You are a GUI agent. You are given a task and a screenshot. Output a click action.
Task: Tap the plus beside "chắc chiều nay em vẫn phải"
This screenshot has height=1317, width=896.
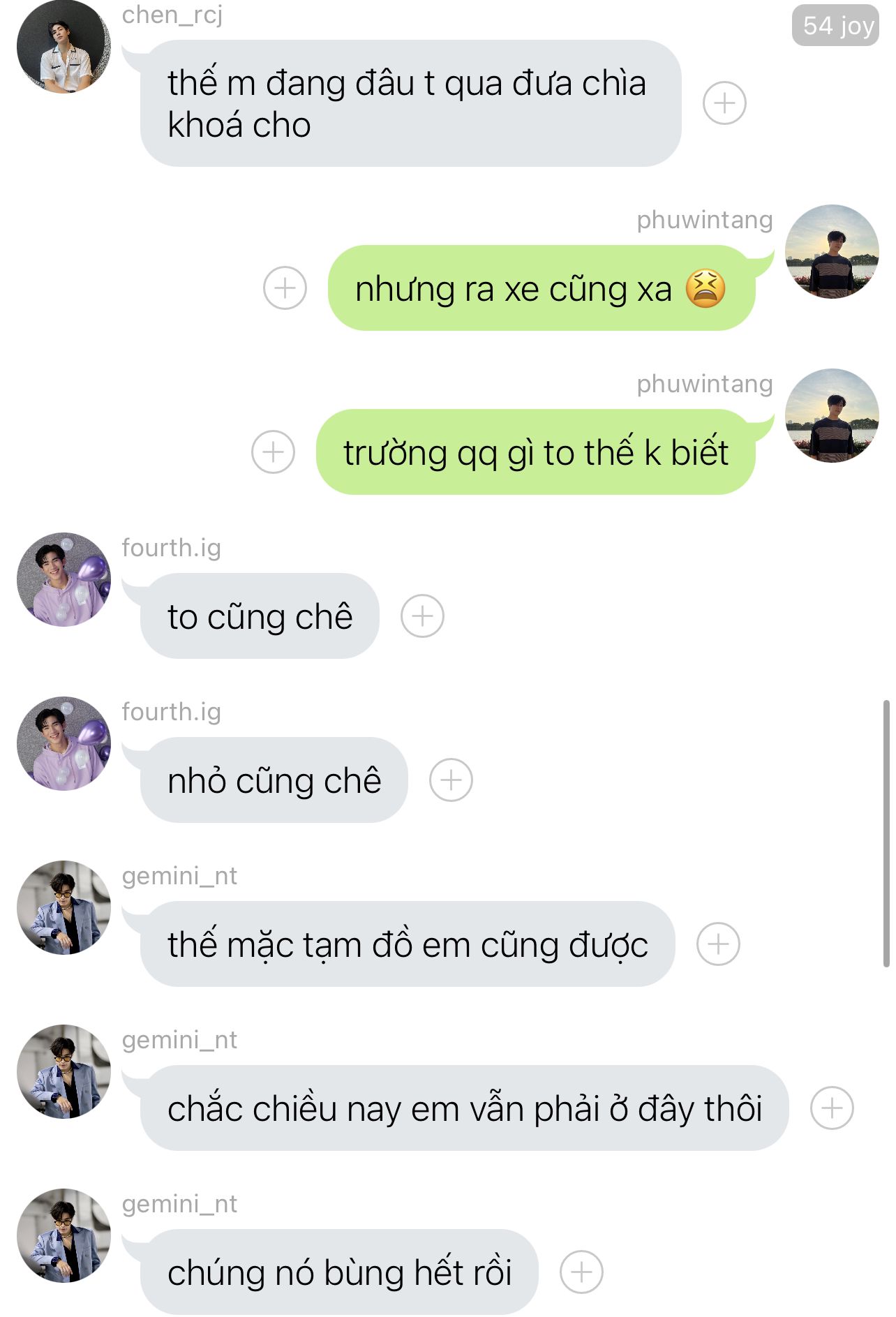[832, 1108]
